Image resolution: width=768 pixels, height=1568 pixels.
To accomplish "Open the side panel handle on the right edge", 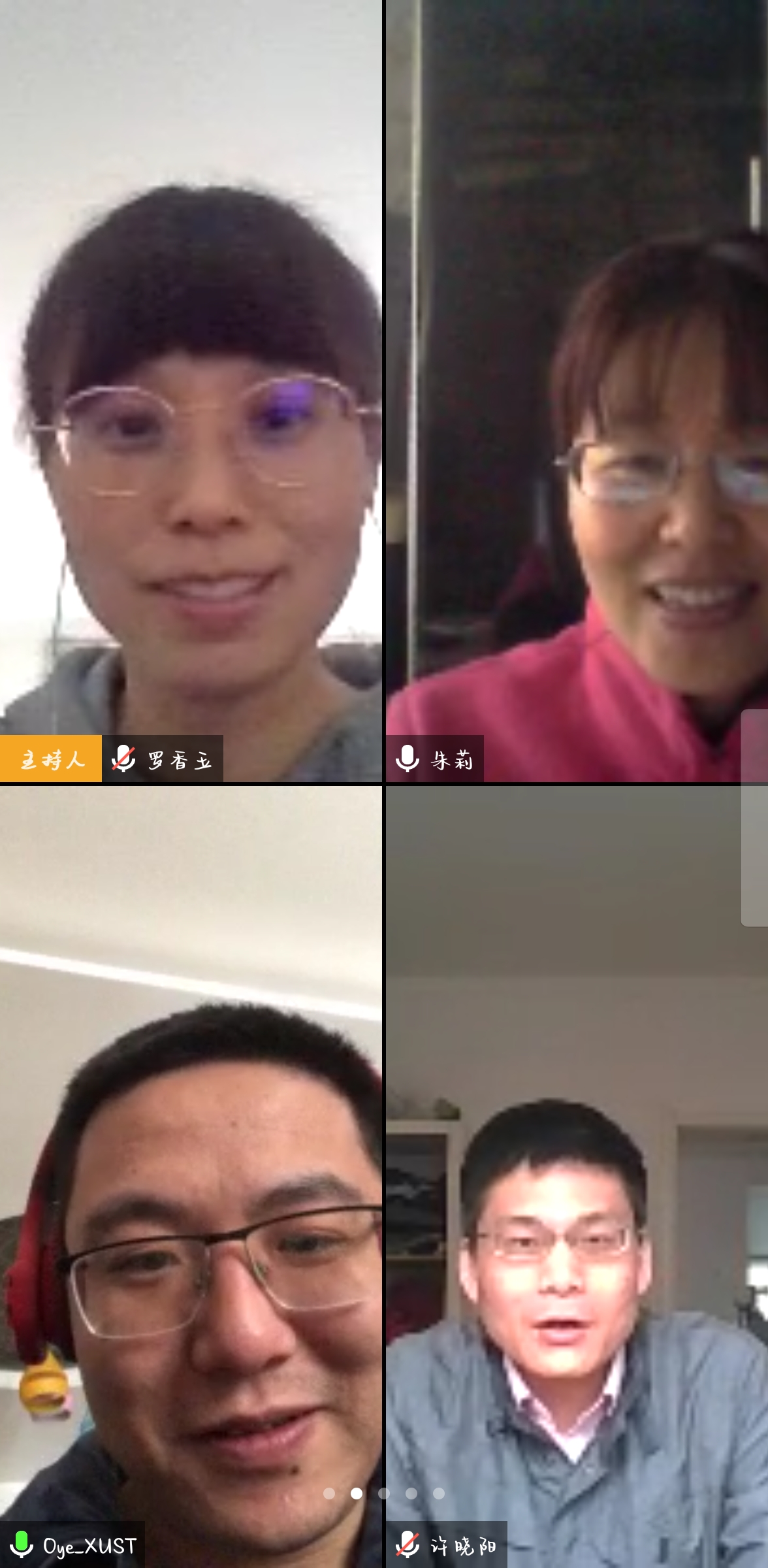I will [755, 817].
